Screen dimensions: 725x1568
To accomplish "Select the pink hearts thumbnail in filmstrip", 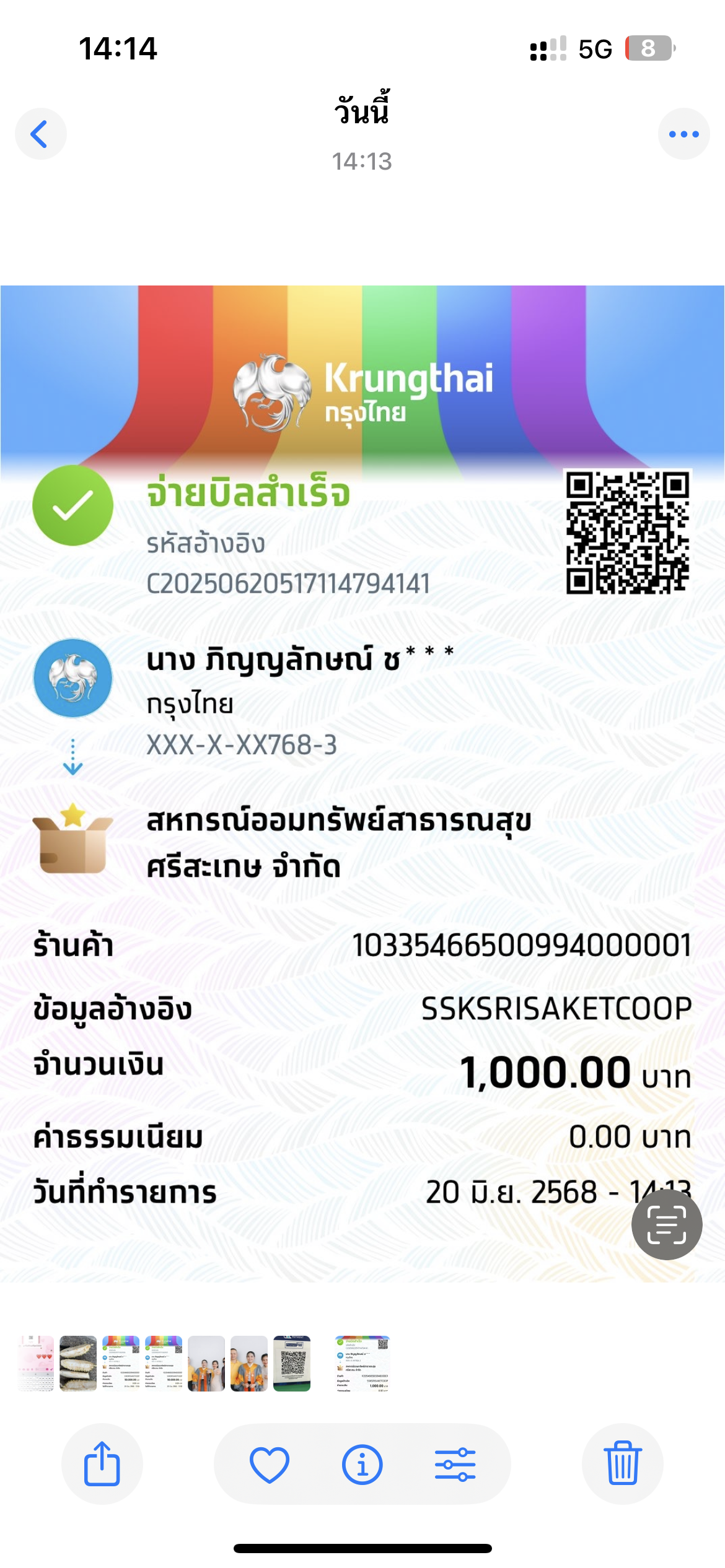I will click(35, 1364).
